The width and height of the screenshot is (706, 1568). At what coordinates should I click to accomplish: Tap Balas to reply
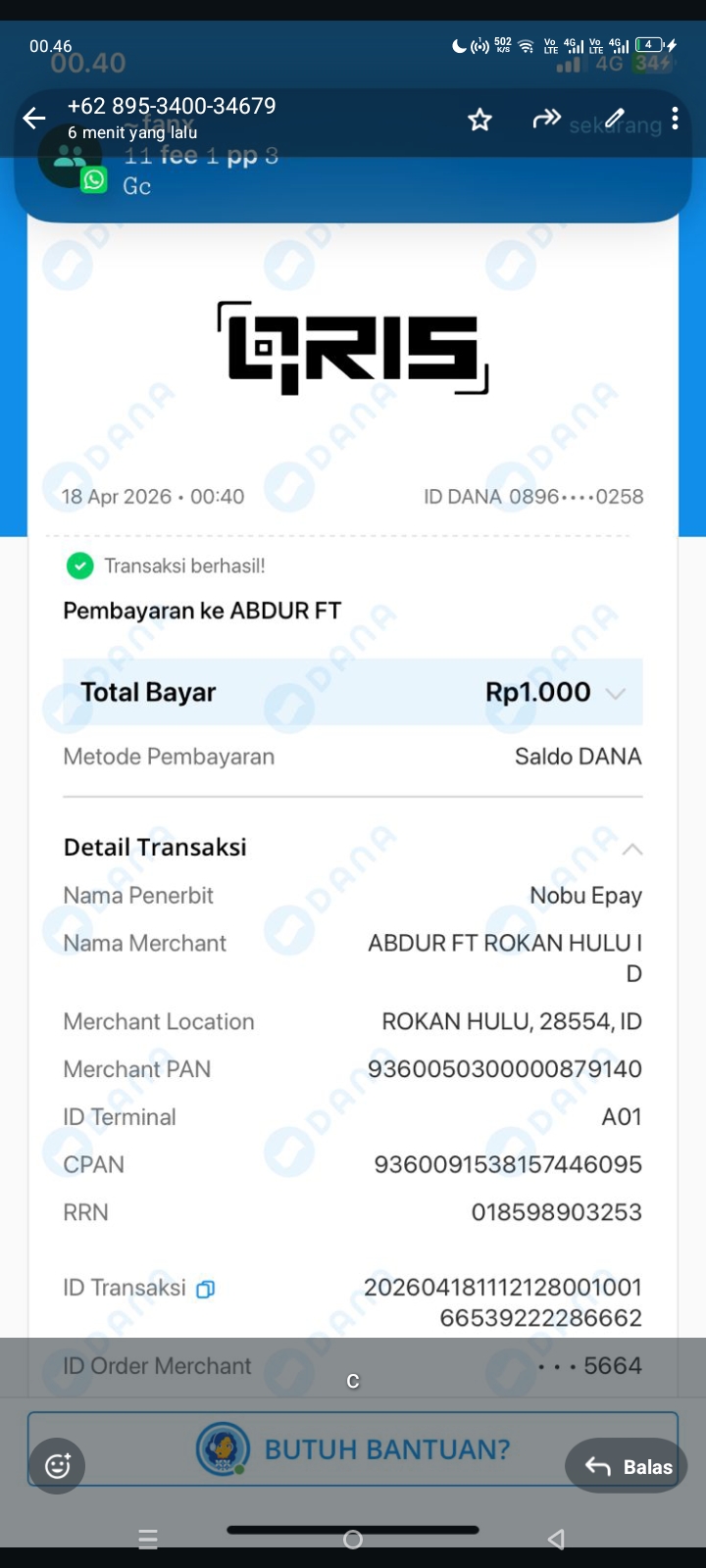(628, 1466)
